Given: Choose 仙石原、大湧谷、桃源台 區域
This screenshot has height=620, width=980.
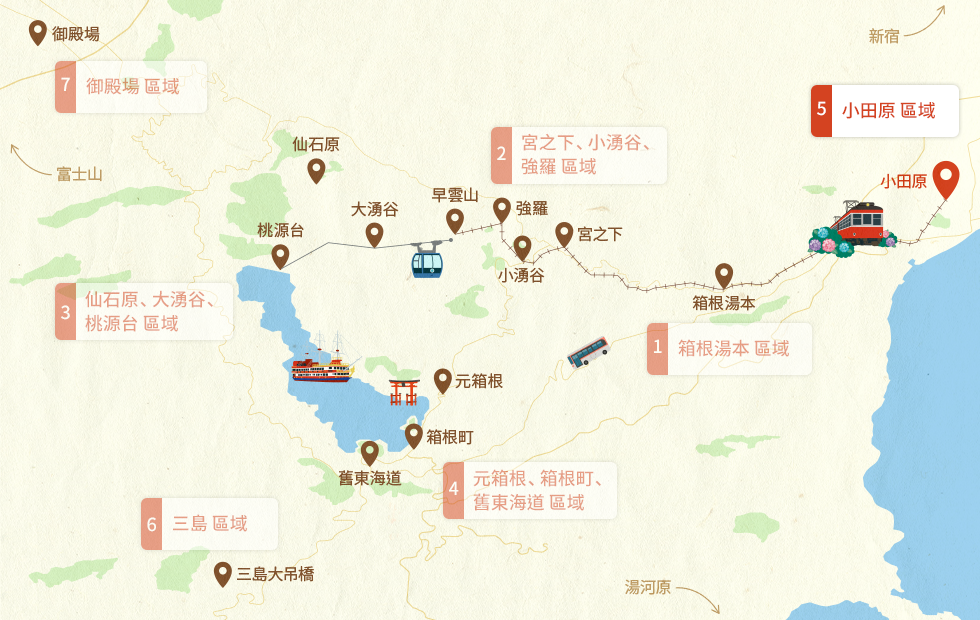Looking at the screenshot, I should pos(145,311).
